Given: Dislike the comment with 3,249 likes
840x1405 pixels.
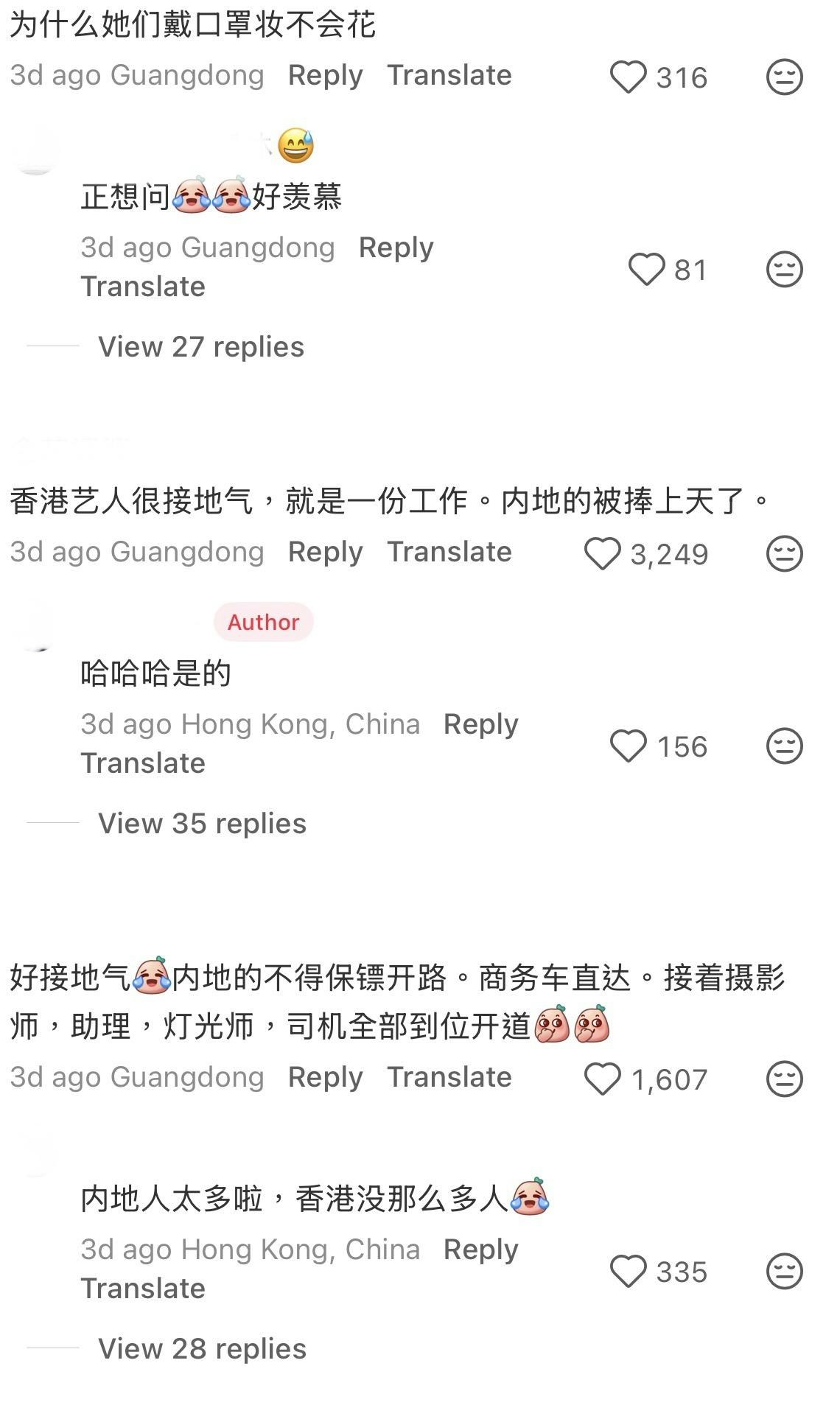Looking at the screenshot, I should 784,554.
